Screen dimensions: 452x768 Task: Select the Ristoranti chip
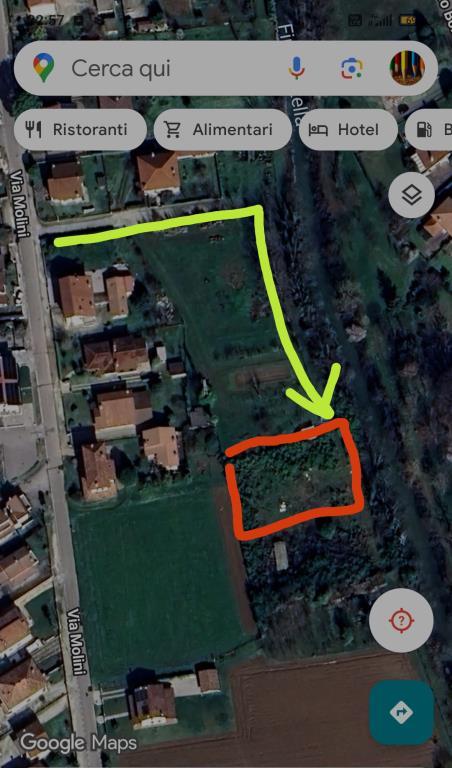click(80, 130)
